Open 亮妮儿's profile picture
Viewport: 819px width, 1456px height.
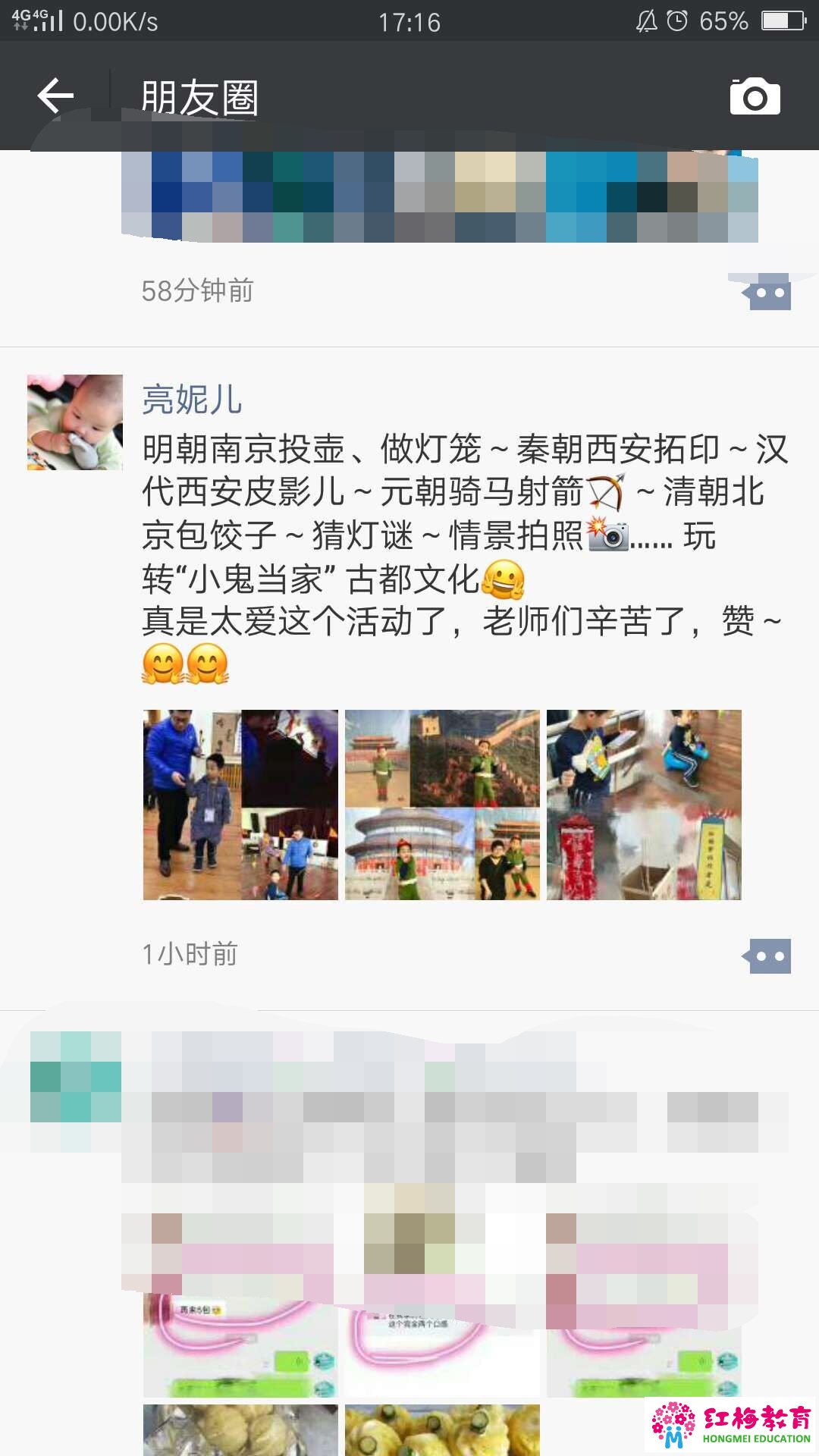point(75,422)
